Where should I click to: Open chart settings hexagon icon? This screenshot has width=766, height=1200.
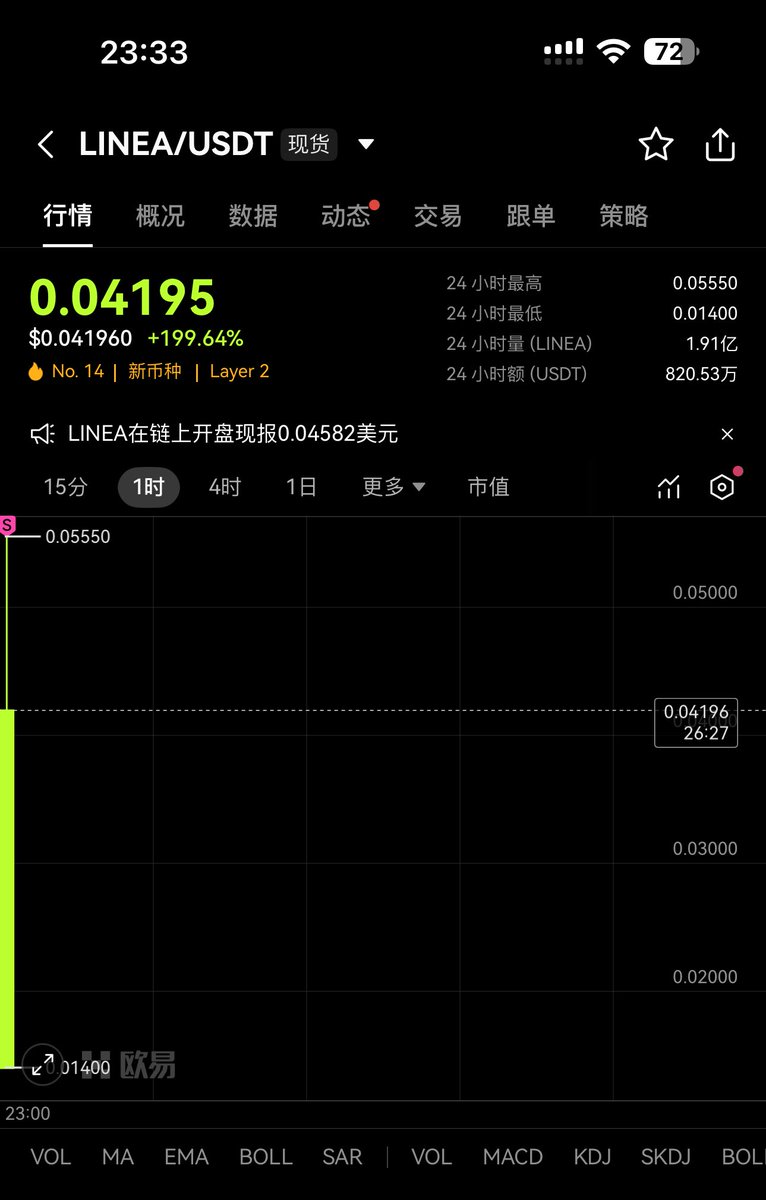(722, 487)
